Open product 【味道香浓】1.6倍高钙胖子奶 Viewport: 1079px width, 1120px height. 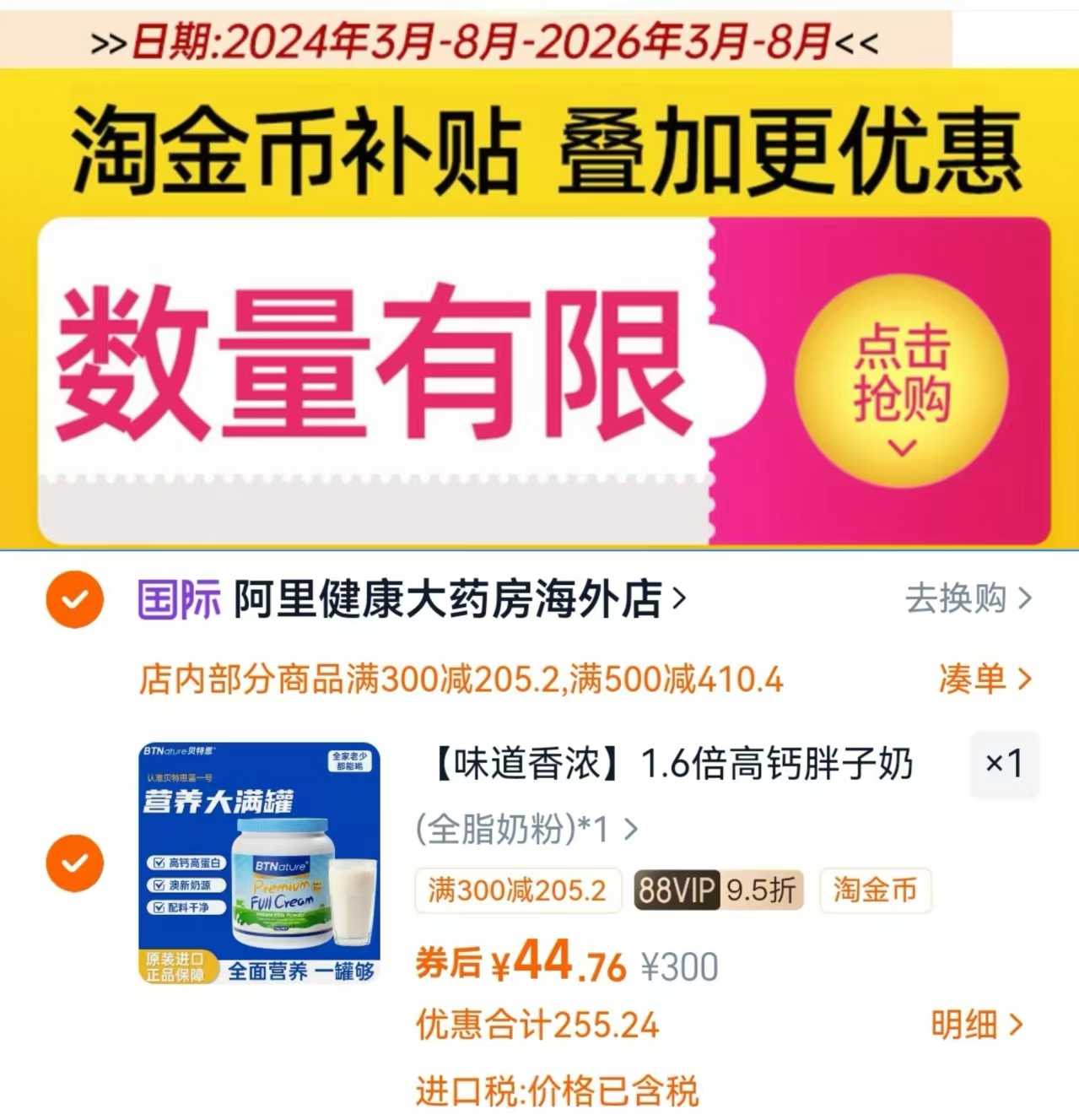[x=666, y=766]
